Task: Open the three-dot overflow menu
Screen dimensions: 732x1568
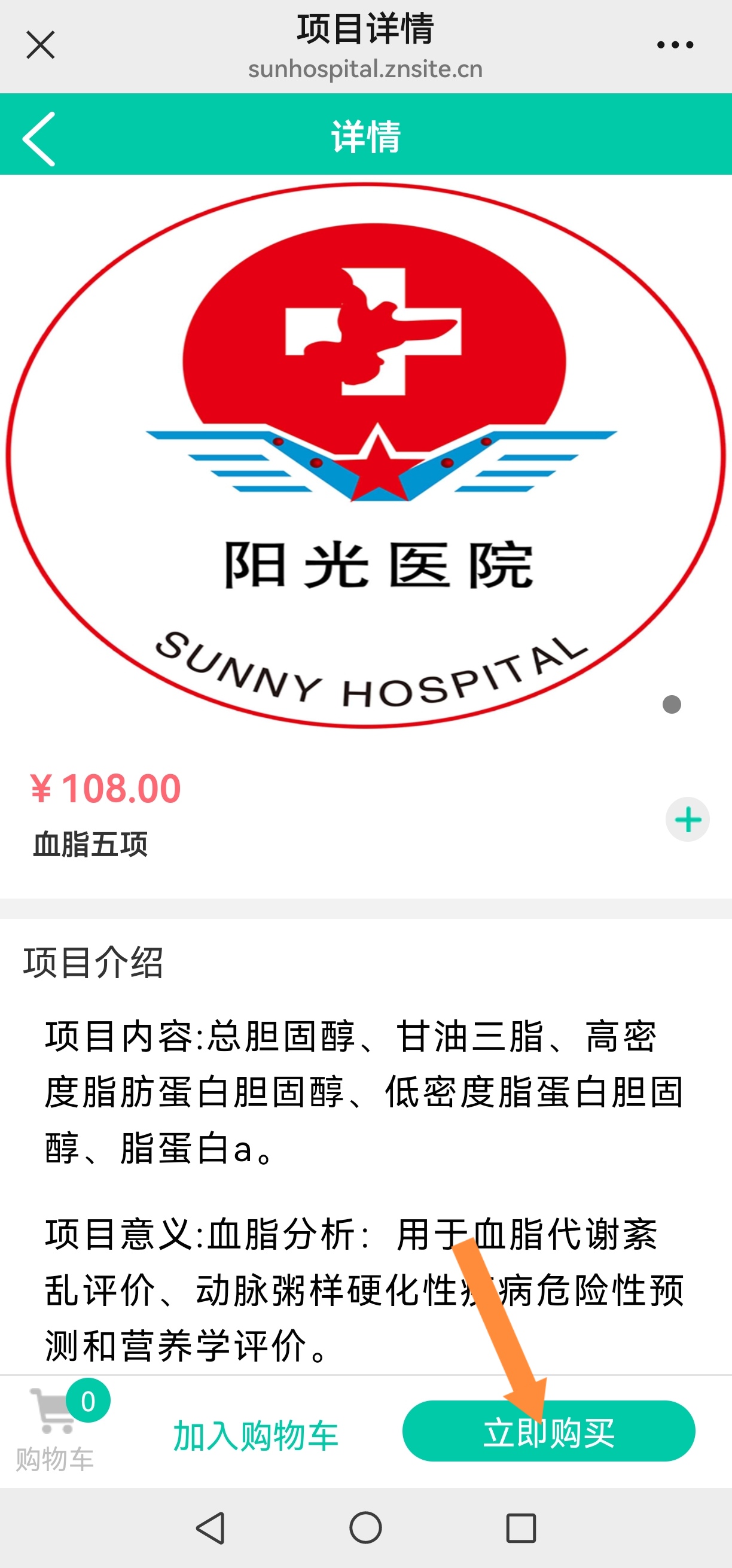Action: [675, 45]
